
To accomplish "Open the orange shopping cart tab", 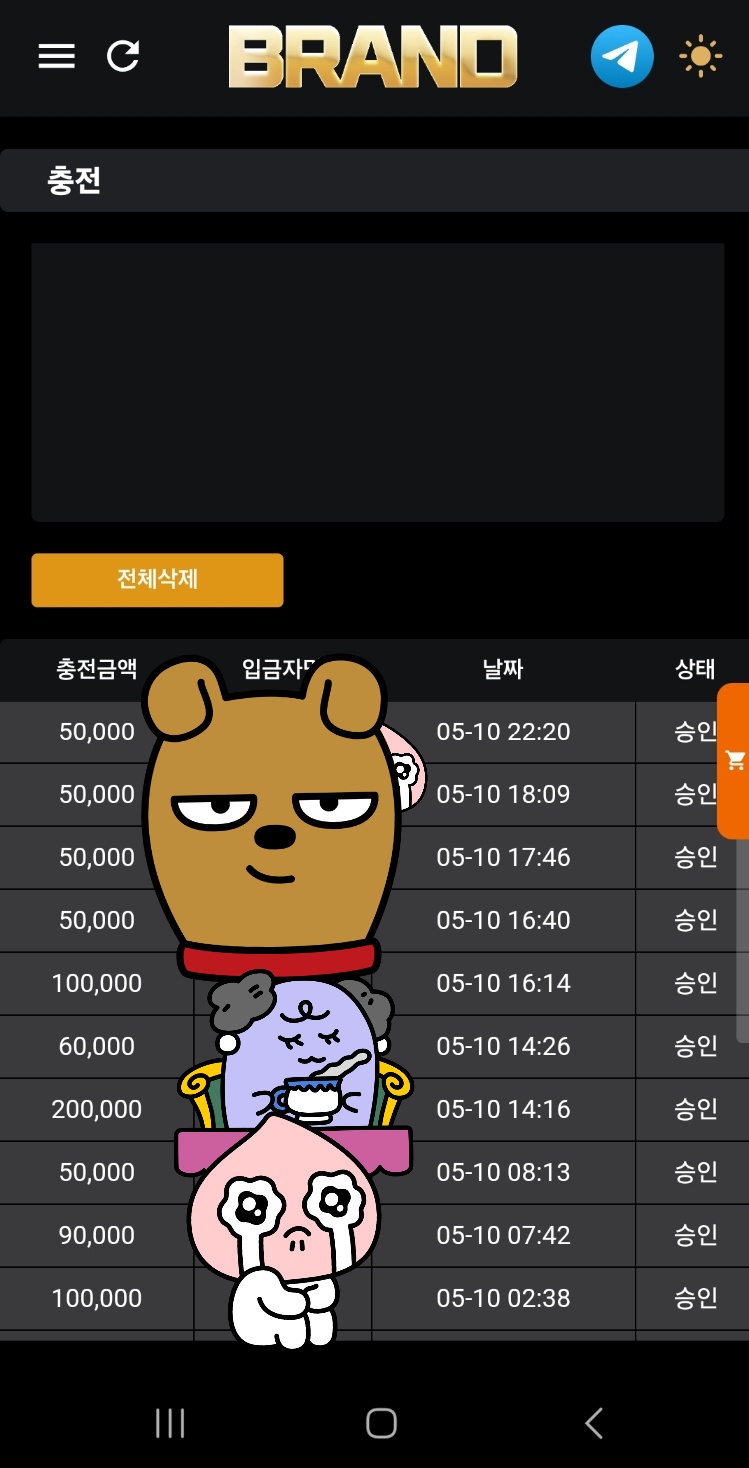I will point(735,761).
